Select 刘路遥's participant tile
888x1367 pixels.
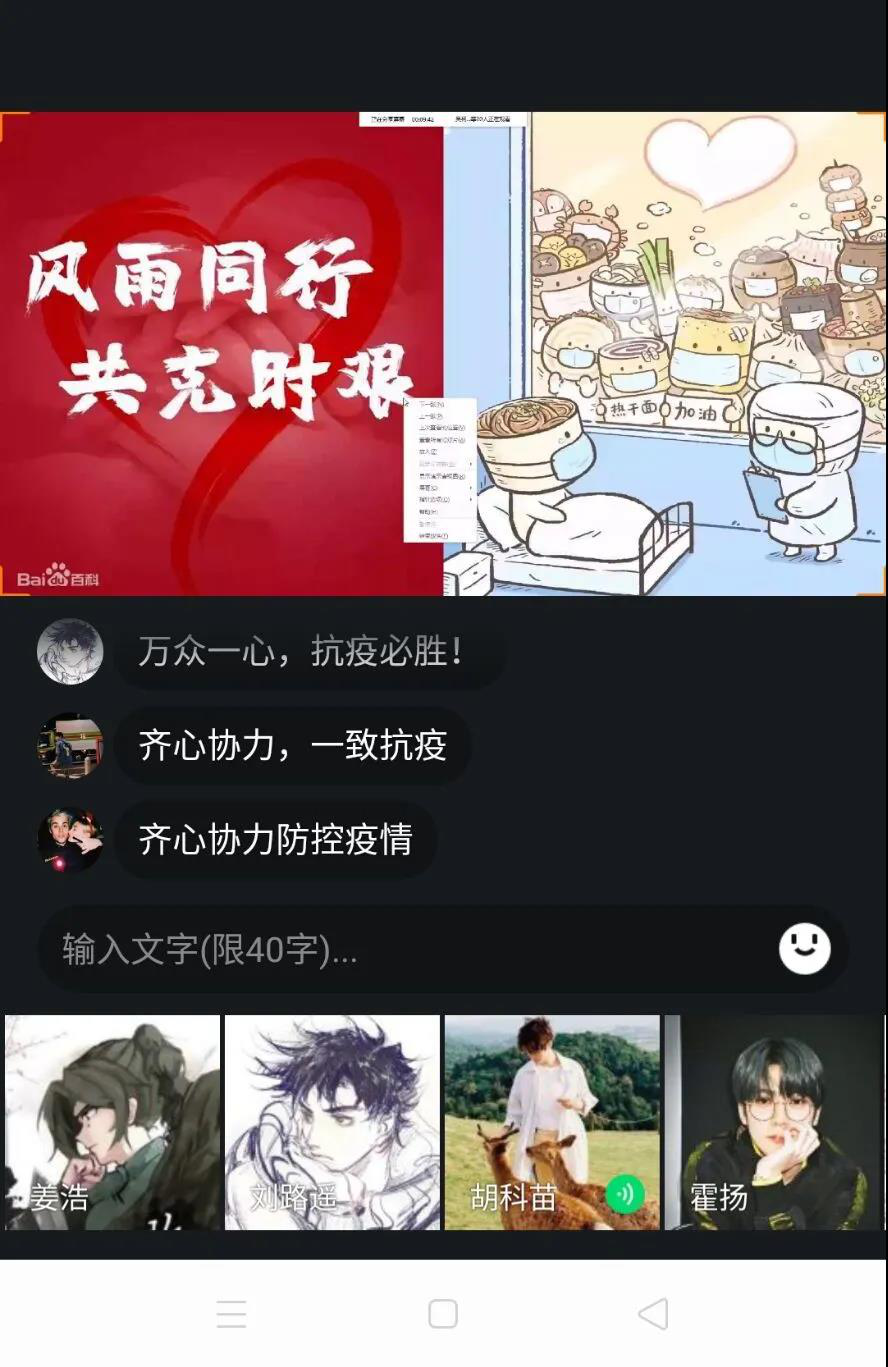[332, 1122]
